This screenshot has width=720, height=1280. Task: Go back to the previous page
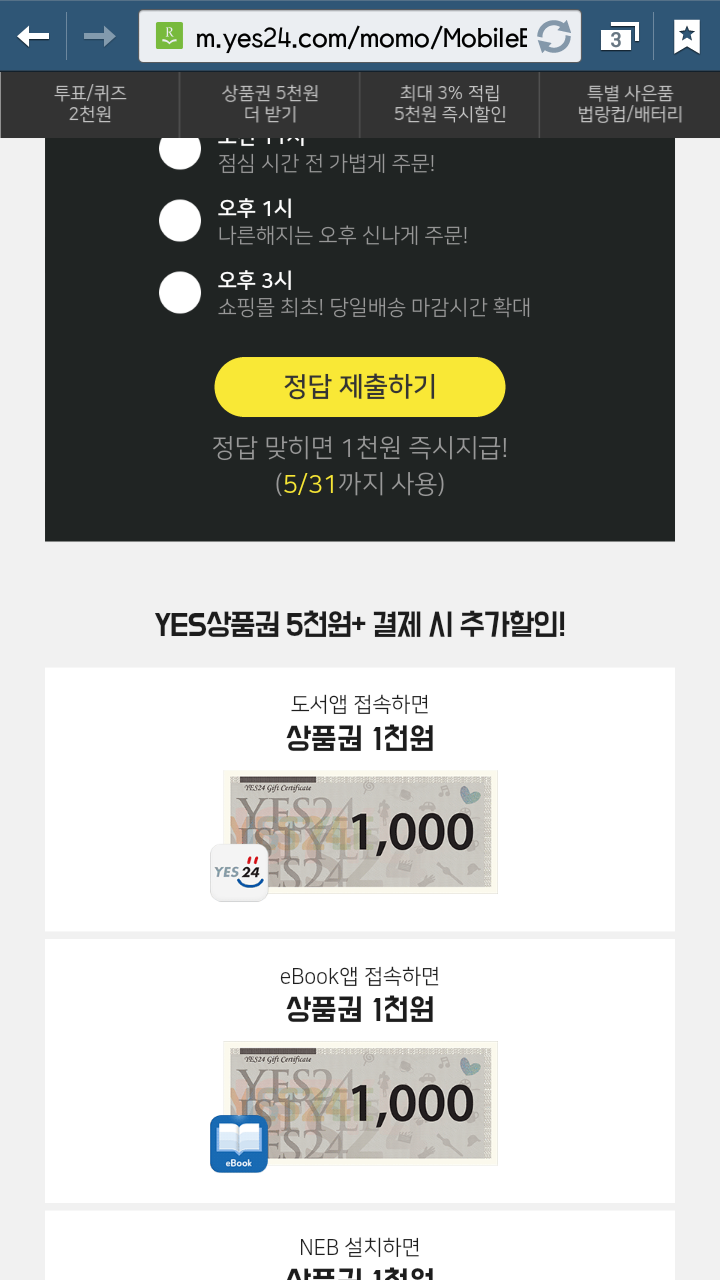pos(33,37)
